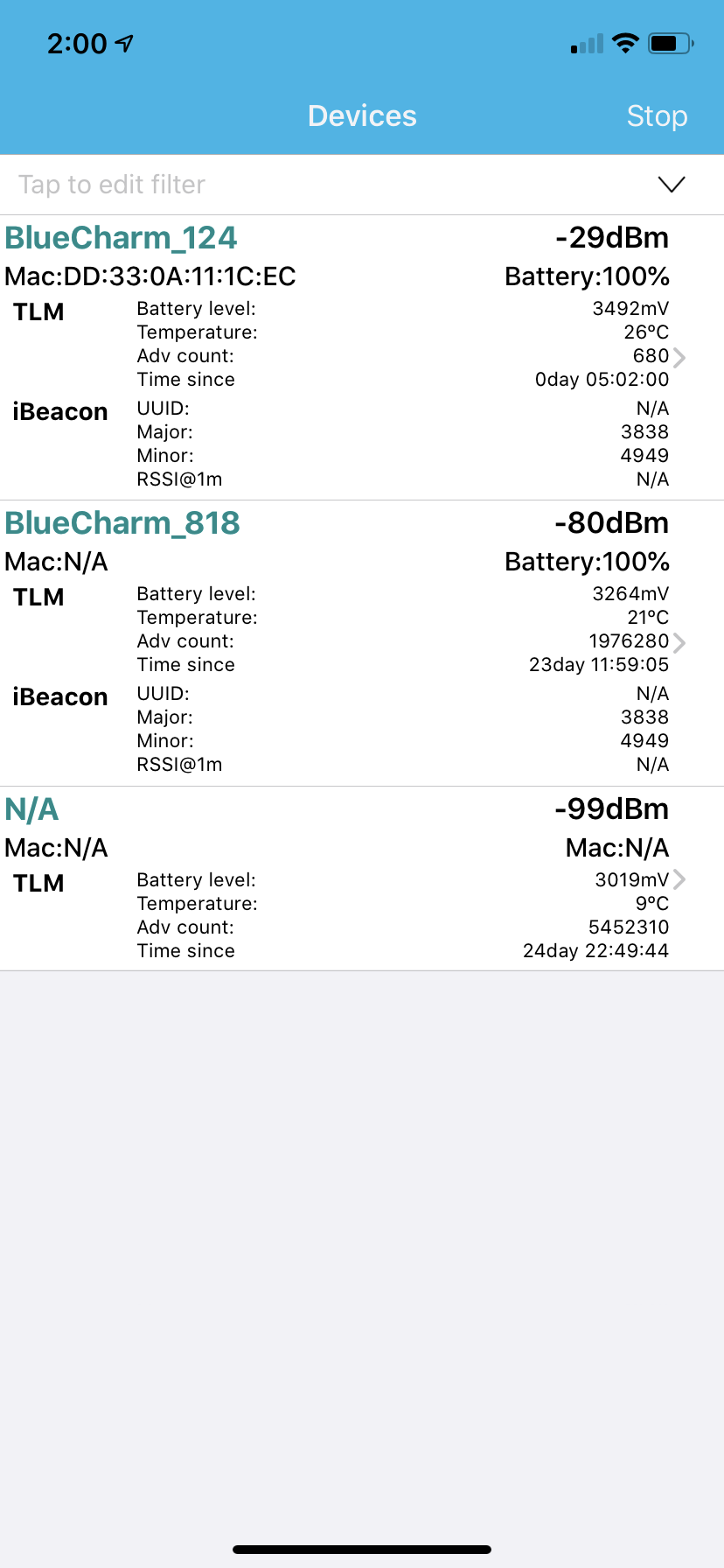The image size is (724, 1568).
Task: Select the BlueCharm_818 device name
Action: tap(123, 522)
